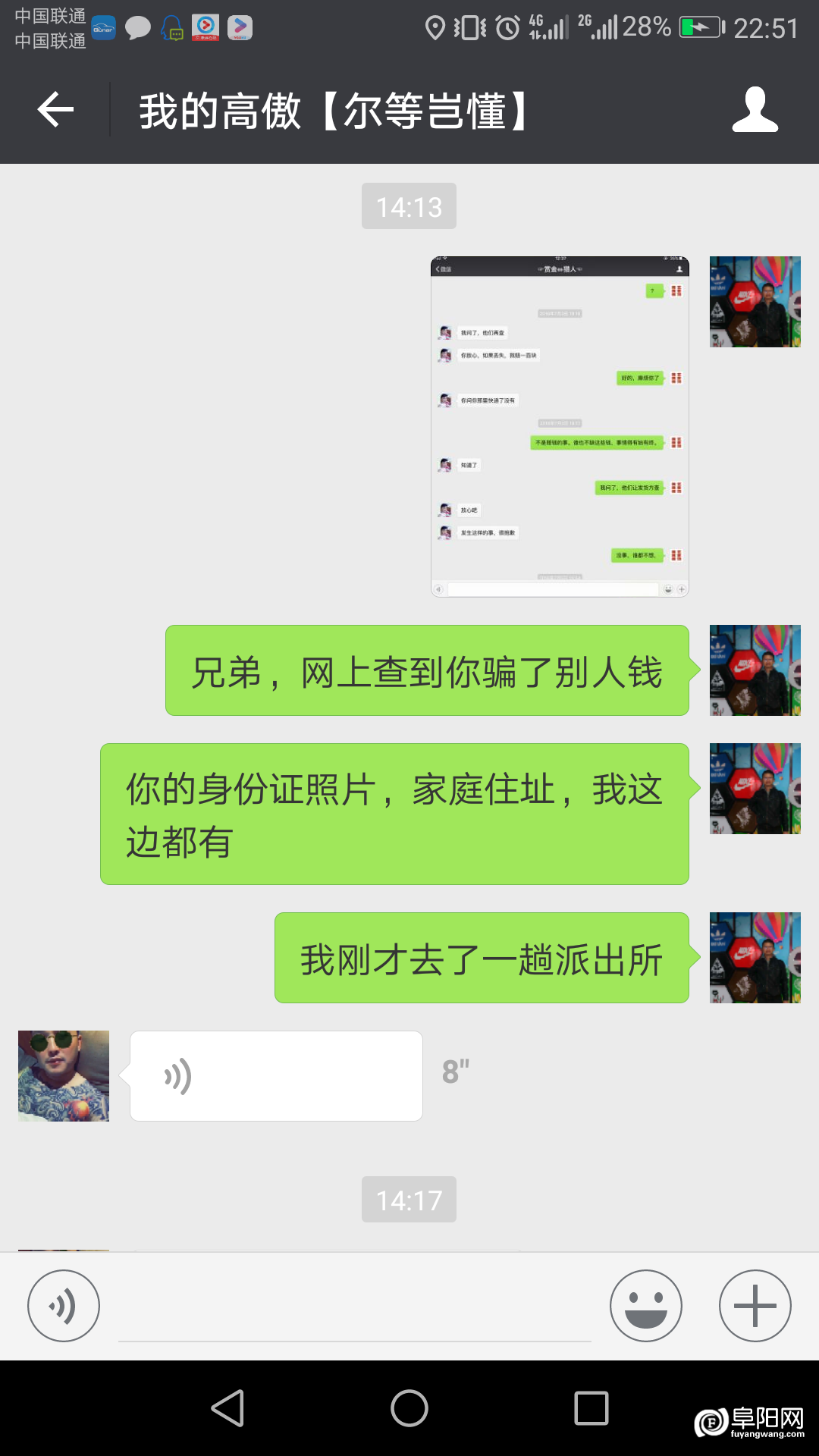Go back from this chat
The width and height of the screenshot is (819, 1456).
[55, 110]
